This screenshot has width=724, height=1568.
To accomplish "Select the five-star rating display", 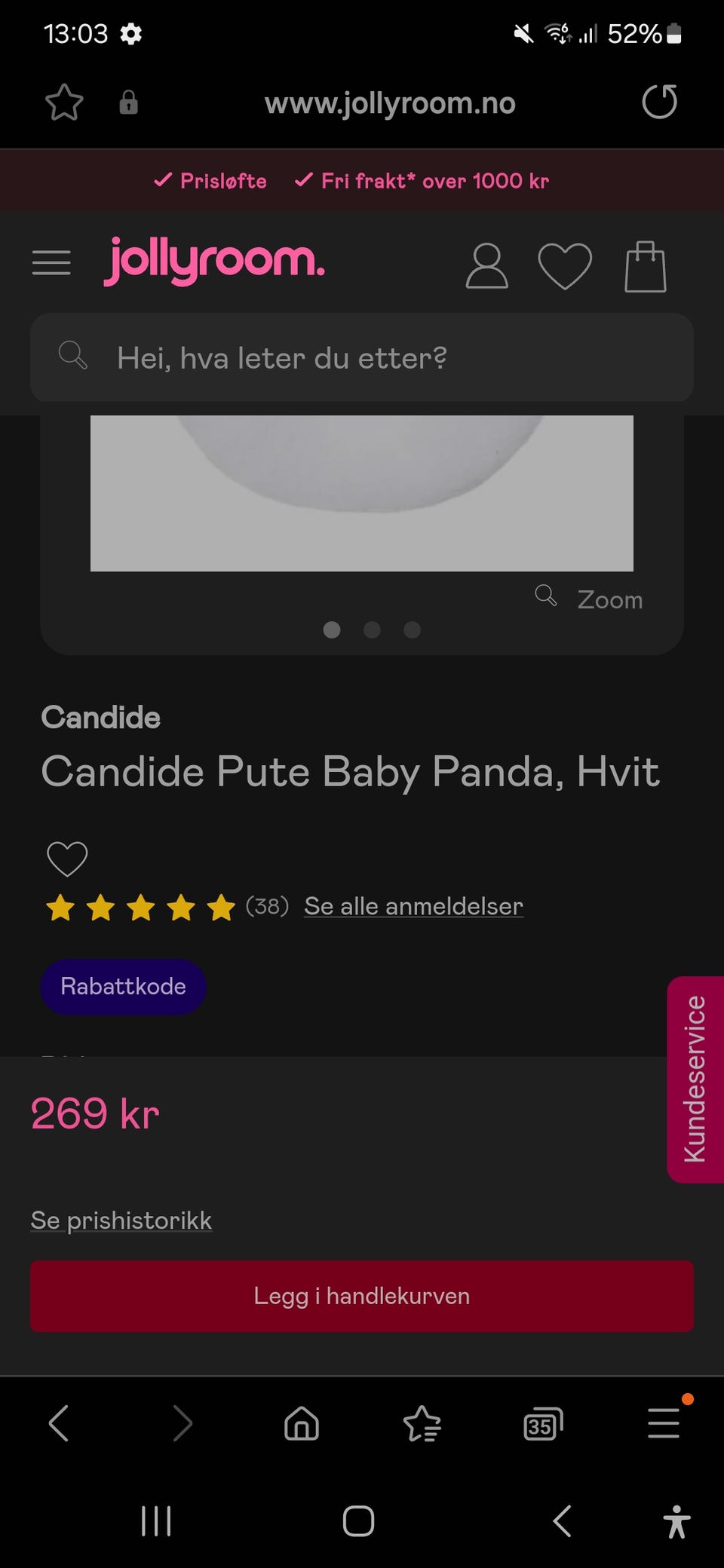I will click(140, 908).
